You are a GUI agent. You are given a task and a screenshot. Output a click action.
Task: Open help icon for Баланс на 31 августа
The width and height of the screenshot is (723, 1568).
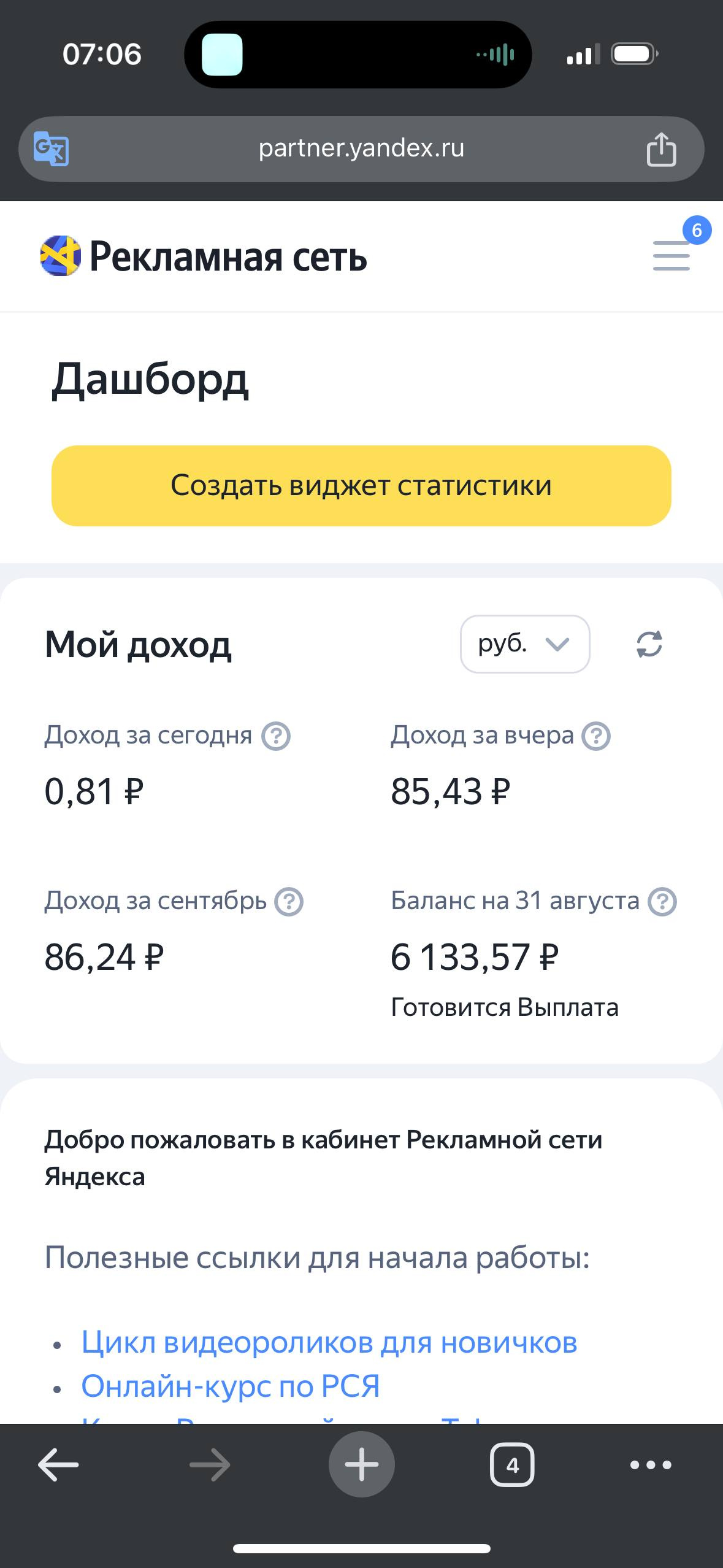[663, 902]
